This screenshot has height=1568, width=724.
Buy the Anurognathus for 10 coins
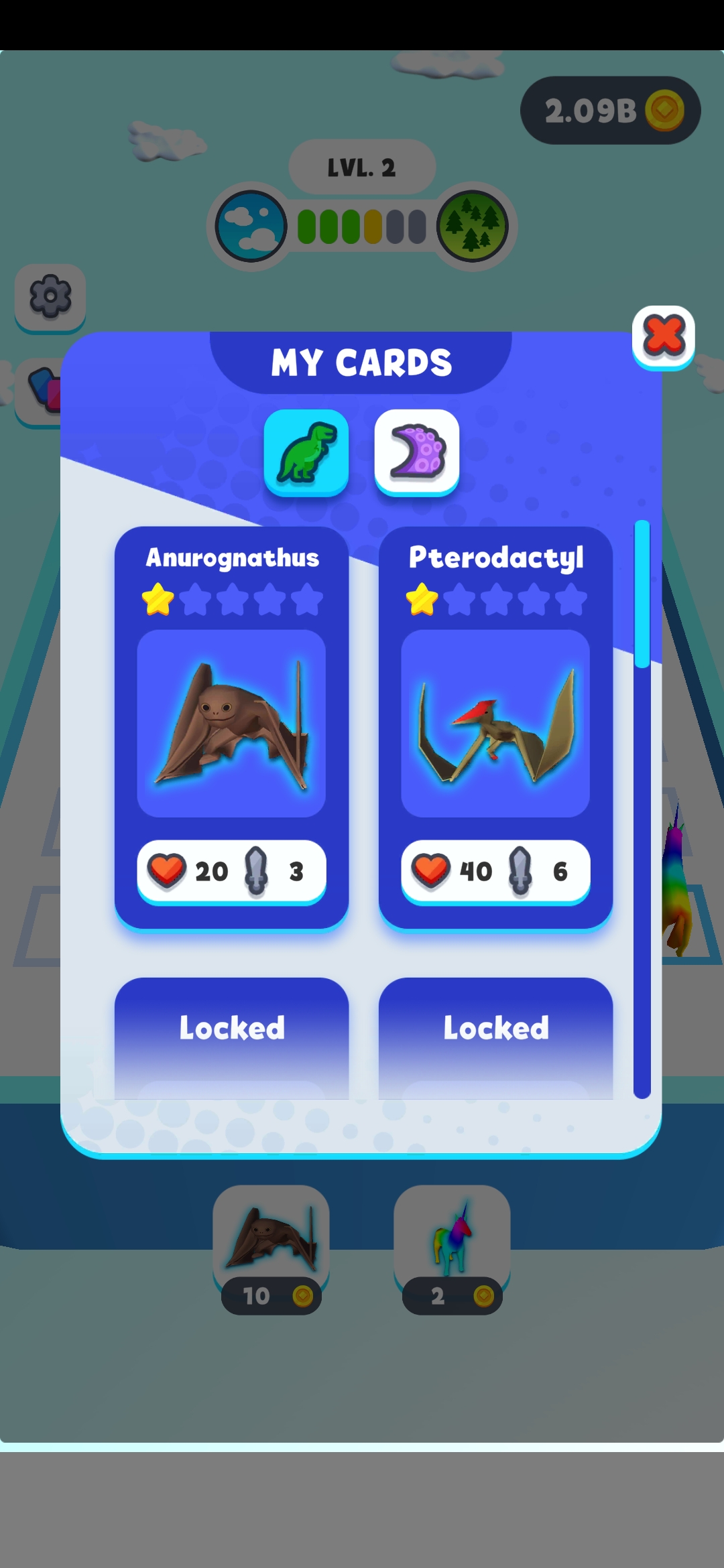coord(271,1248)
